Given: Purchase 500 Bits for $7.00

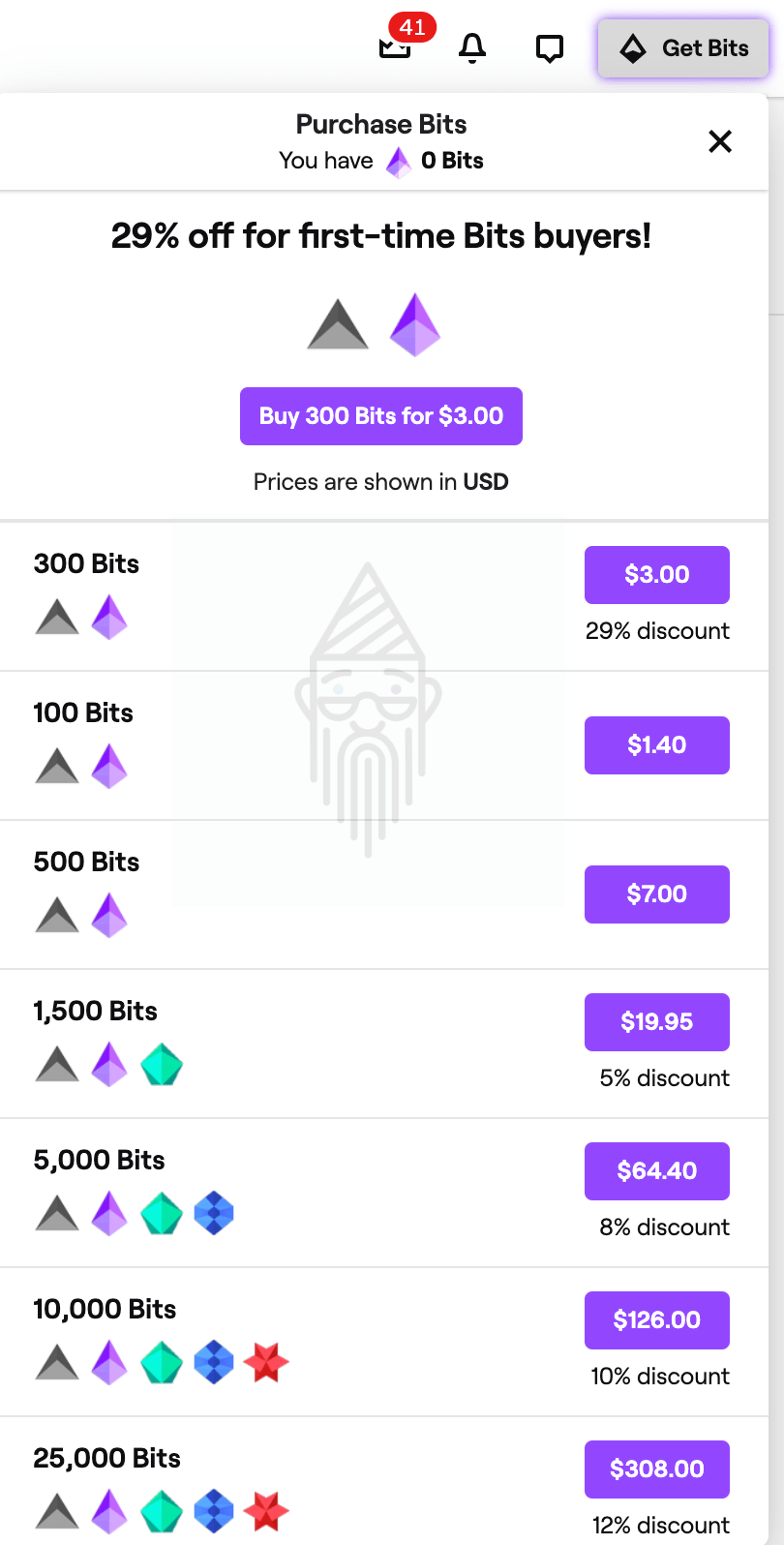Looking at the screenshot, I should (x=656, y=894).
